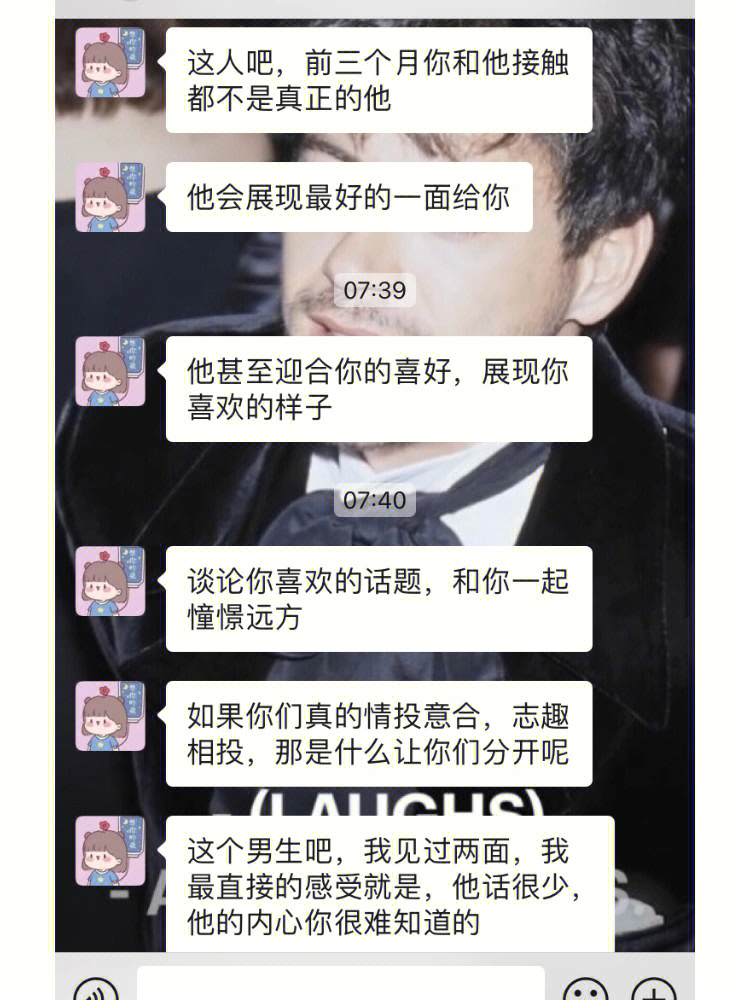Open the plus attachments menu
Screen dimensions: 750x1000
coord(654,990)
